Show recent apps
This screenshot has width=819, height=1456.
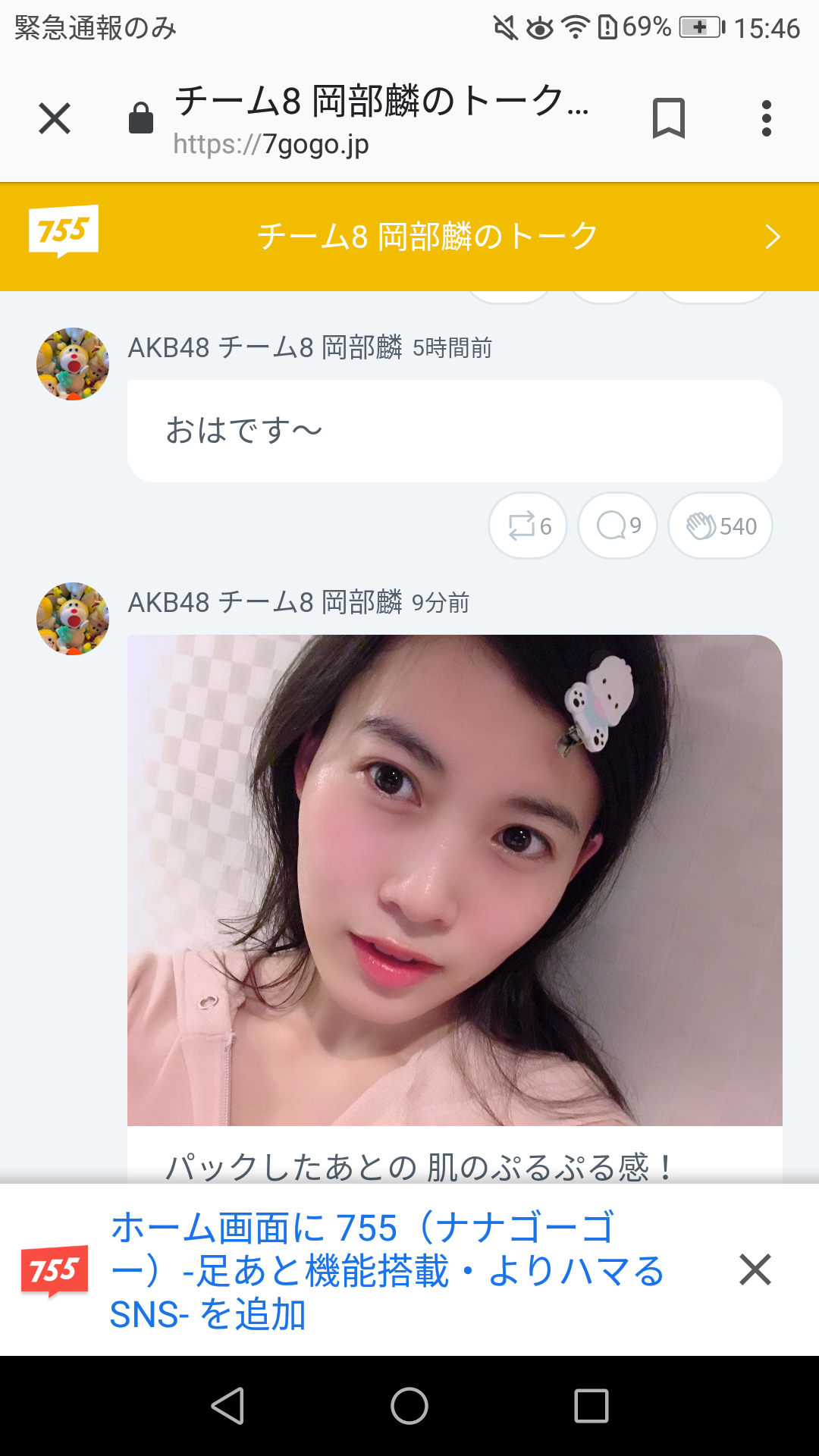[591, 1406]
